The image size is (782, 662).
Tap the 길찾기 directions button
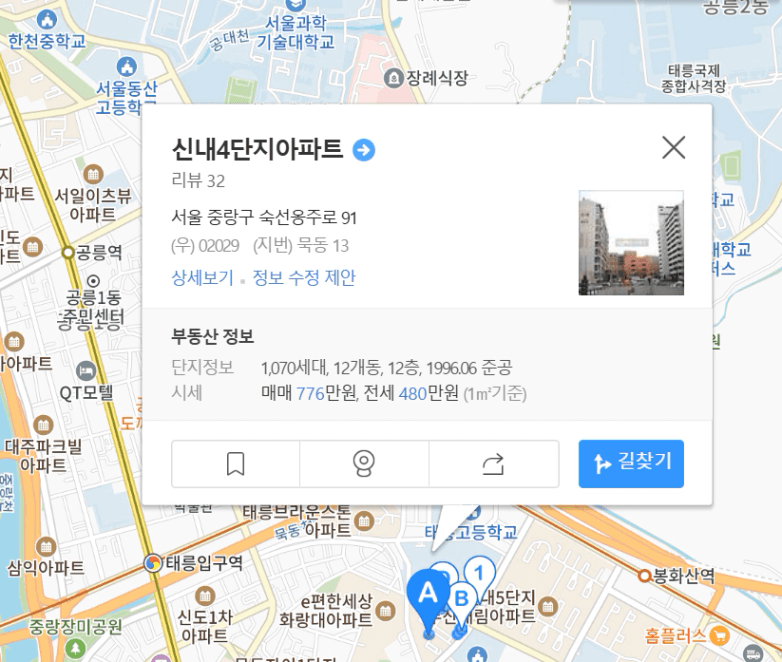click(631, 463)
